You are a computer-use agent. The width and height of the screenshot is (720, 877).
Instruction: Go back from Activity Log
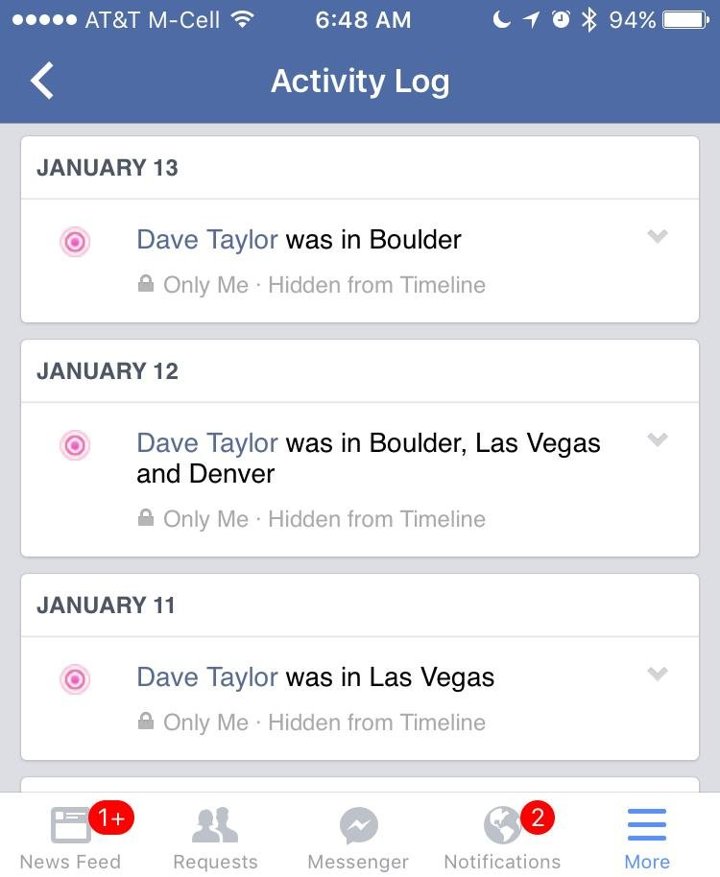42,81
